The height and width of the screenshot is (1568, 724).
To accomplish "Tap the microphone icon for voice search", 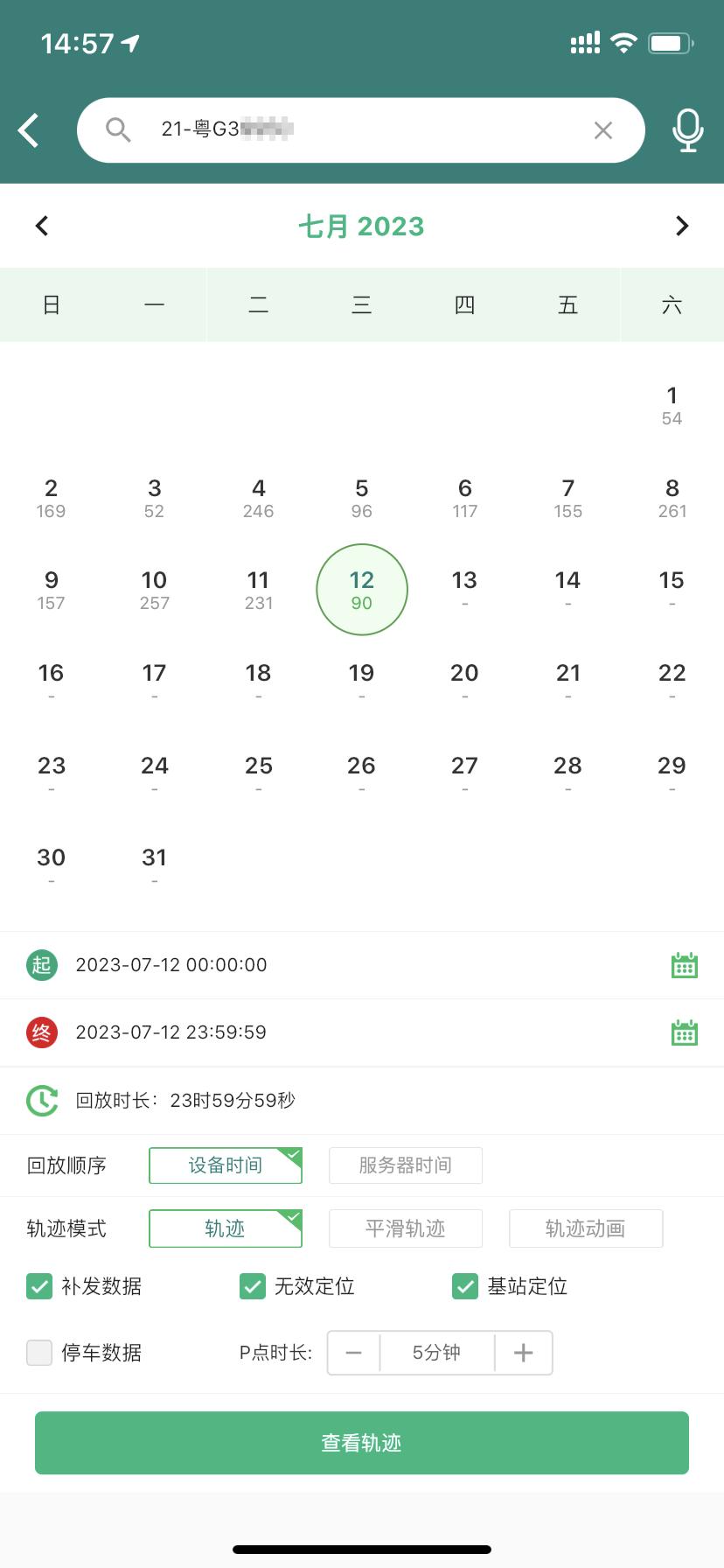I will click(687, 129).
